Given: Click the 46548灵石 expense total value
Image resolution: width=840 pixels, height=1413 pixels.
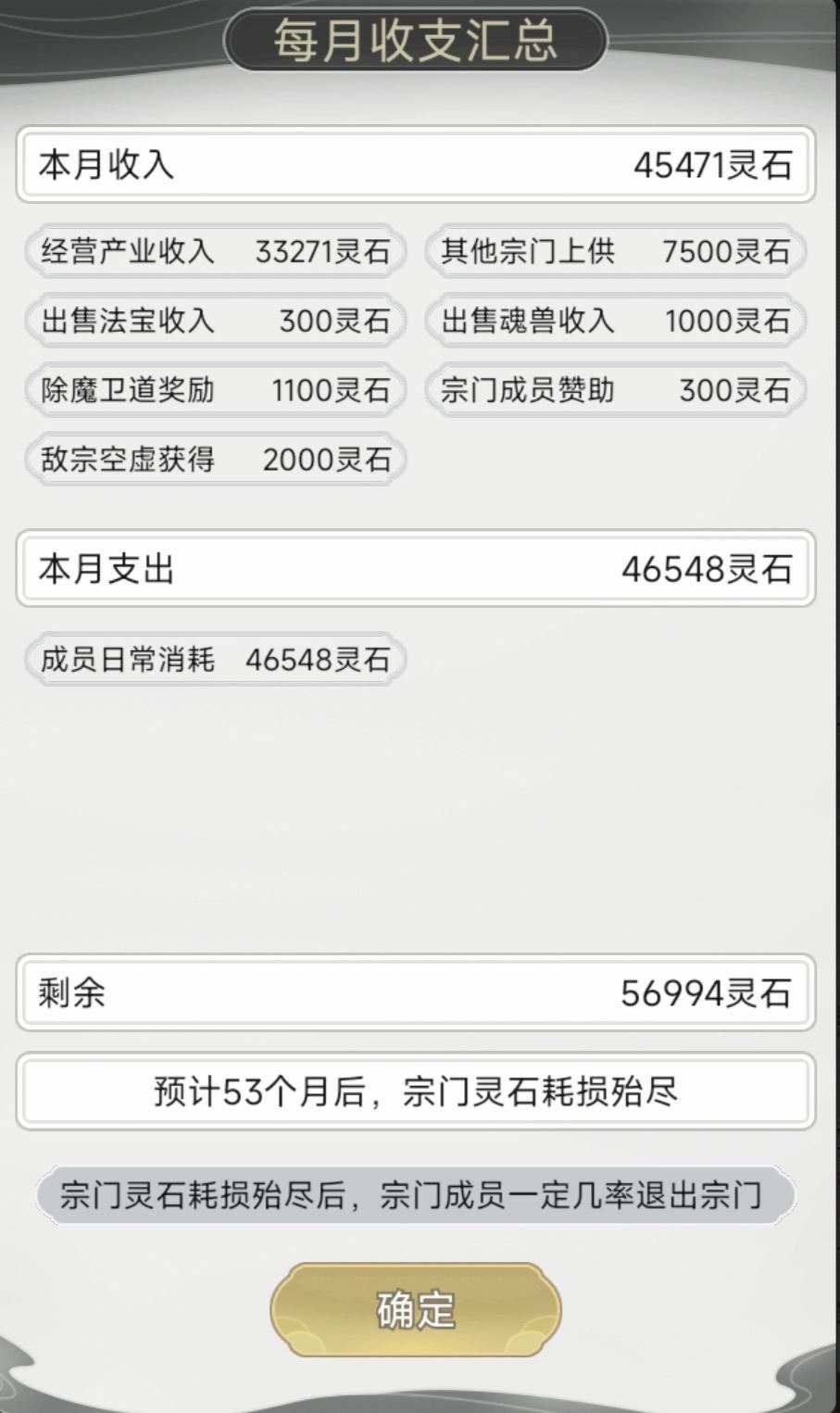Looking at the screenshot, I should coord(709,568).
